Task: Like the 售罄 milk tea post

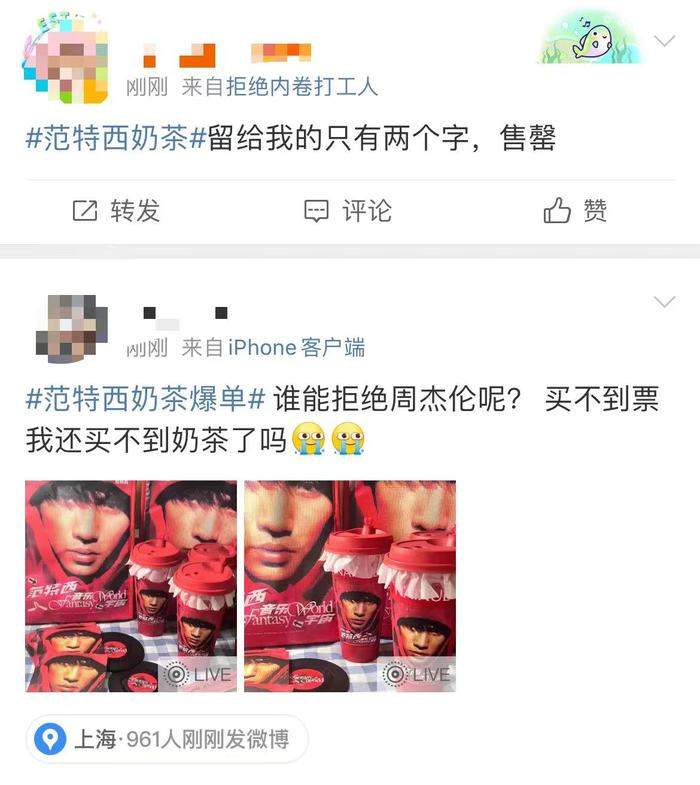Action: 575,211
